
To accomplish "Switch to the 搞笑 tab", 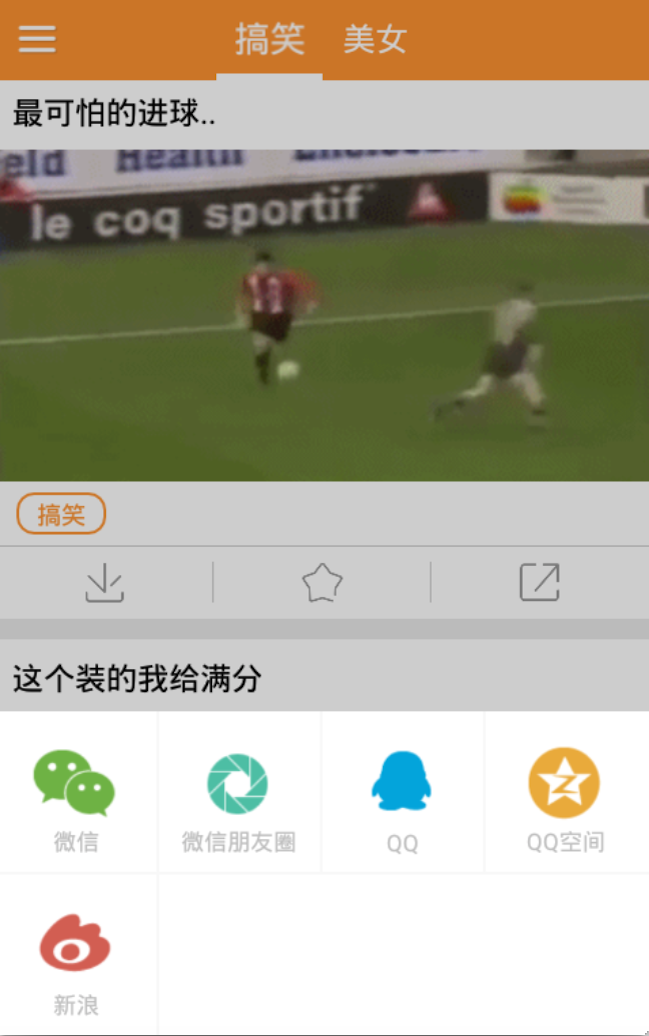I will [x=269, y=40].
